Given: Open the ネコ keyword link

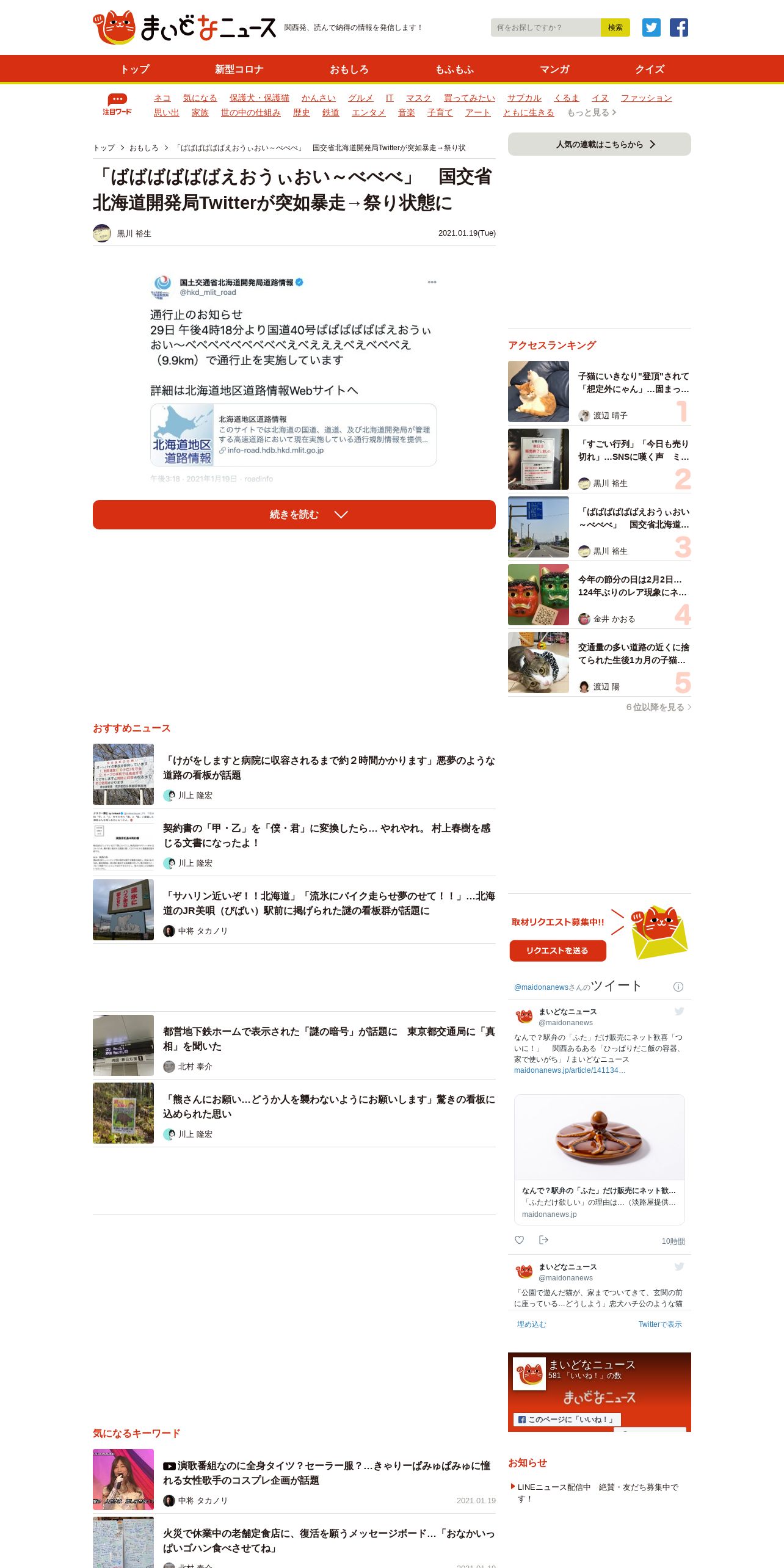Looking at the screenshot, I should point(162,98).
